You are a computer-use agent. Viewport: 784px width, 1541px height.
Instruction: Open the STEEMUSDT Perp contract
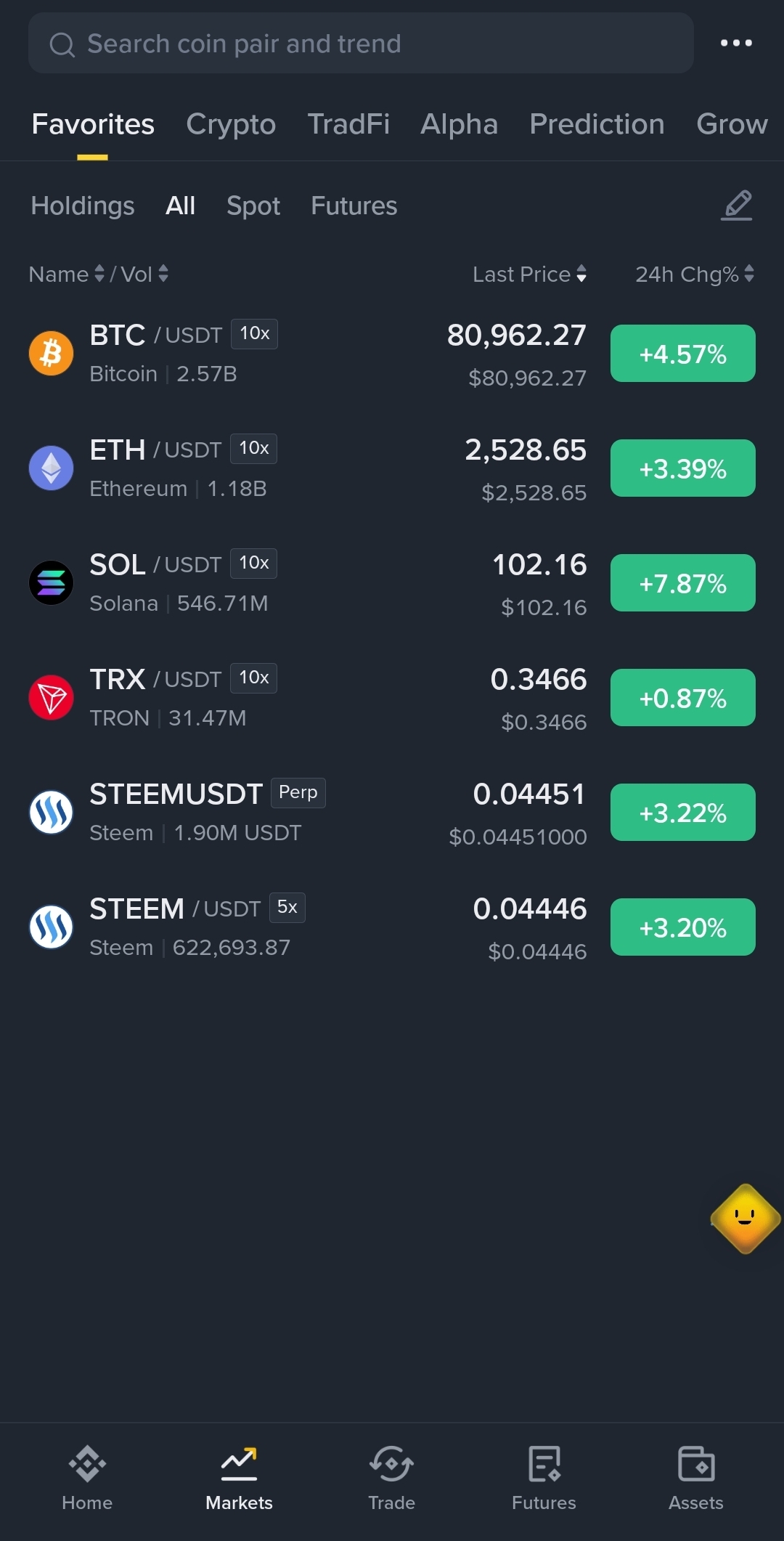coord(392,813)
